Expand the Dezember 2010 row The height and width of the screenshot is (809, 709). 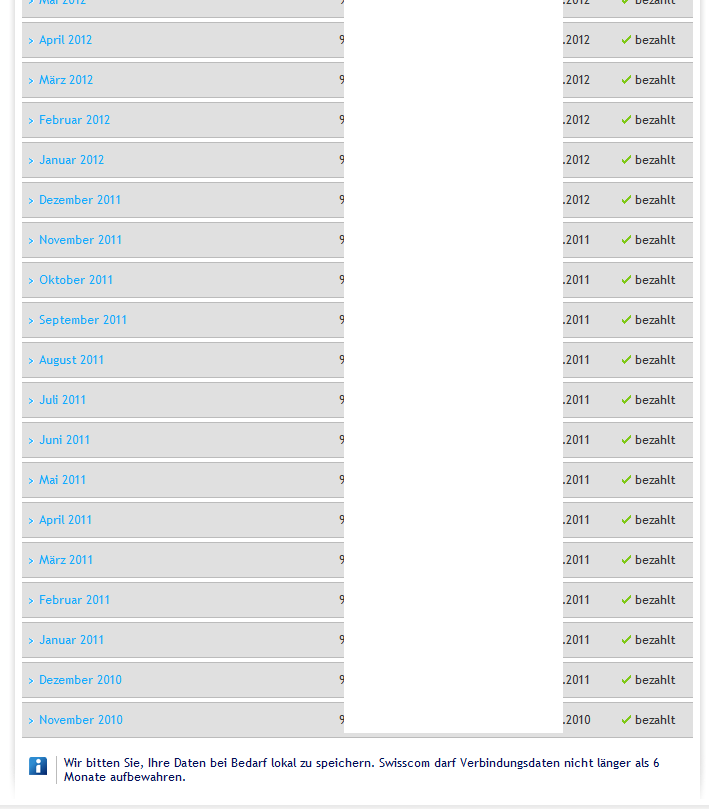click(x=80, y=680)
